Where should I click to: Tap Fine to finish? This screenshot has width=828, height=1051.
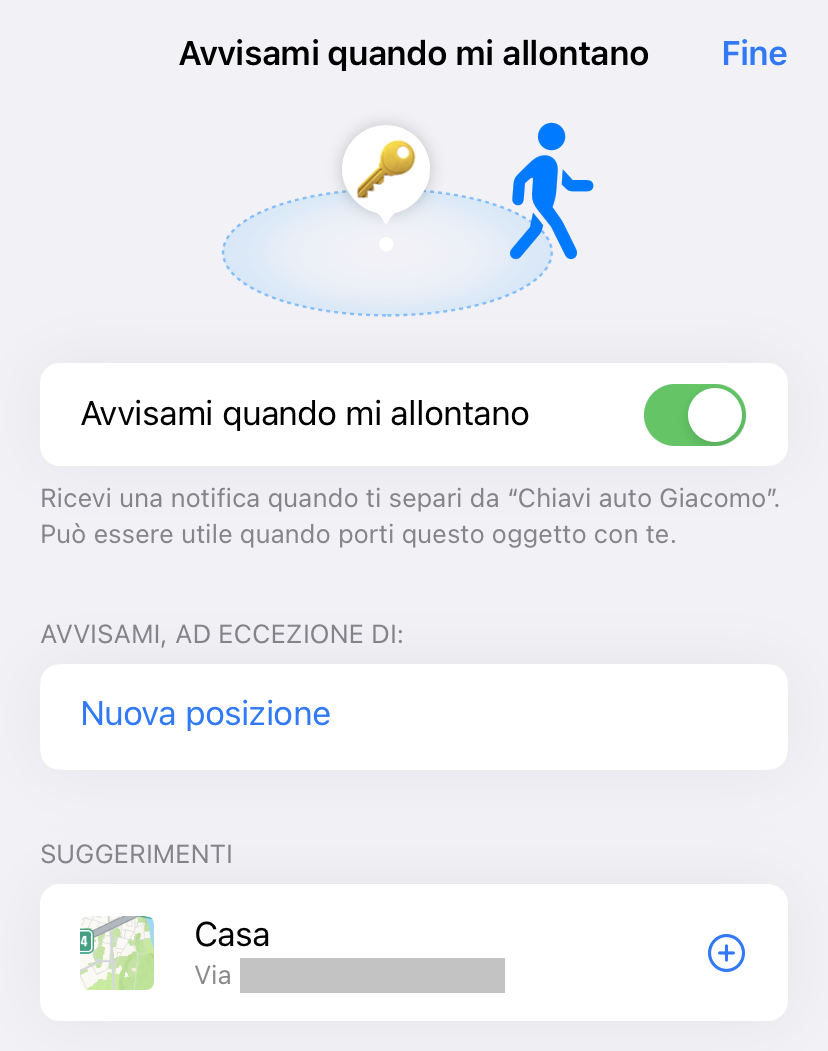point(754,53)
